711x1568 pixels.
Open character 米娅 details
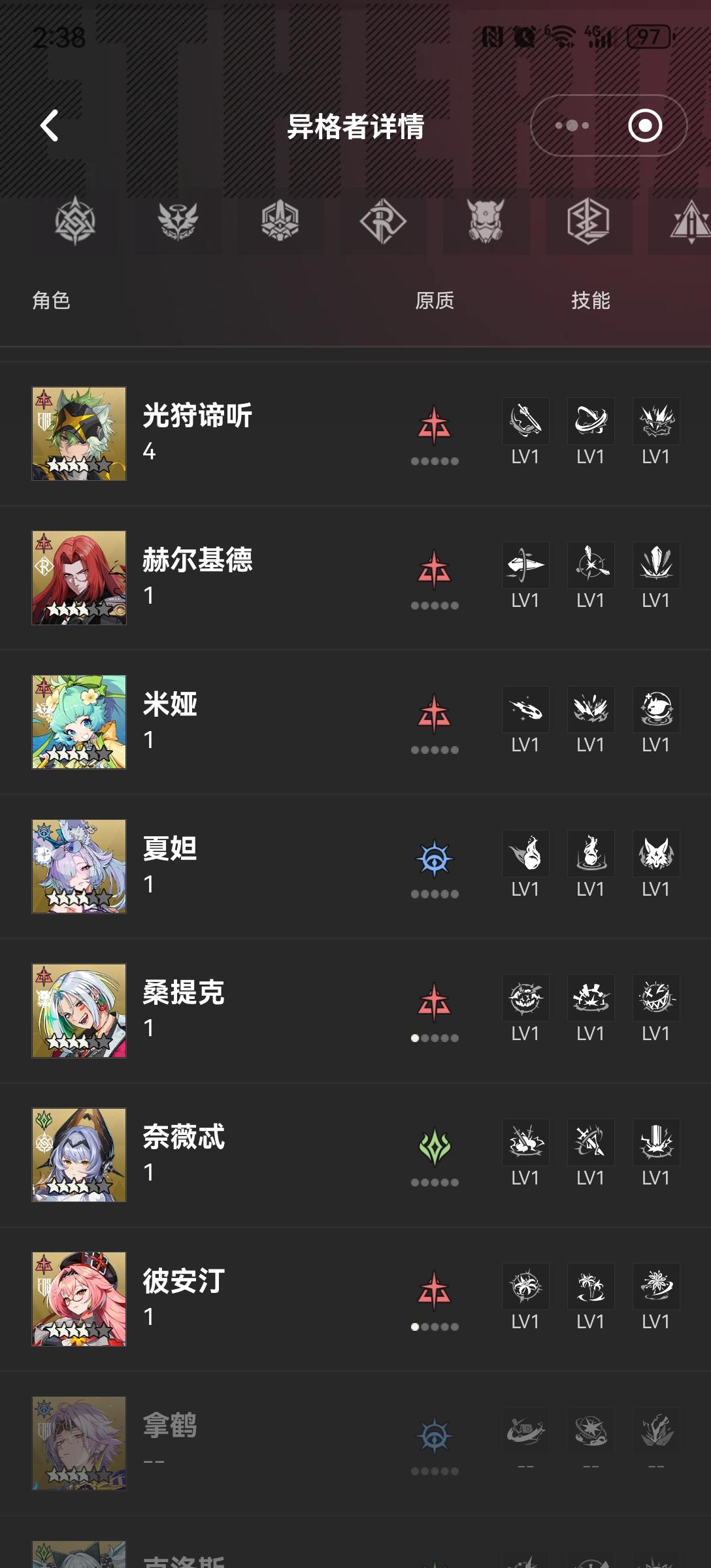[x=79, y=722]
